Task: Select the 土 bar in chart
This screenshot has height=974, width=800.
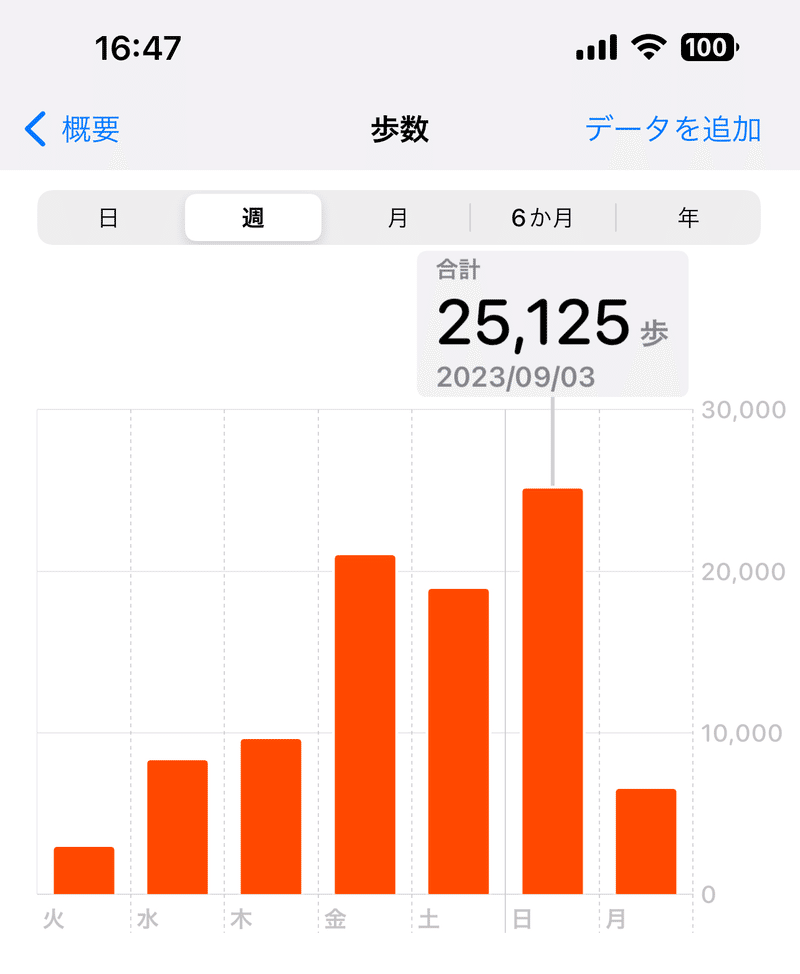Action: point(458,741)
